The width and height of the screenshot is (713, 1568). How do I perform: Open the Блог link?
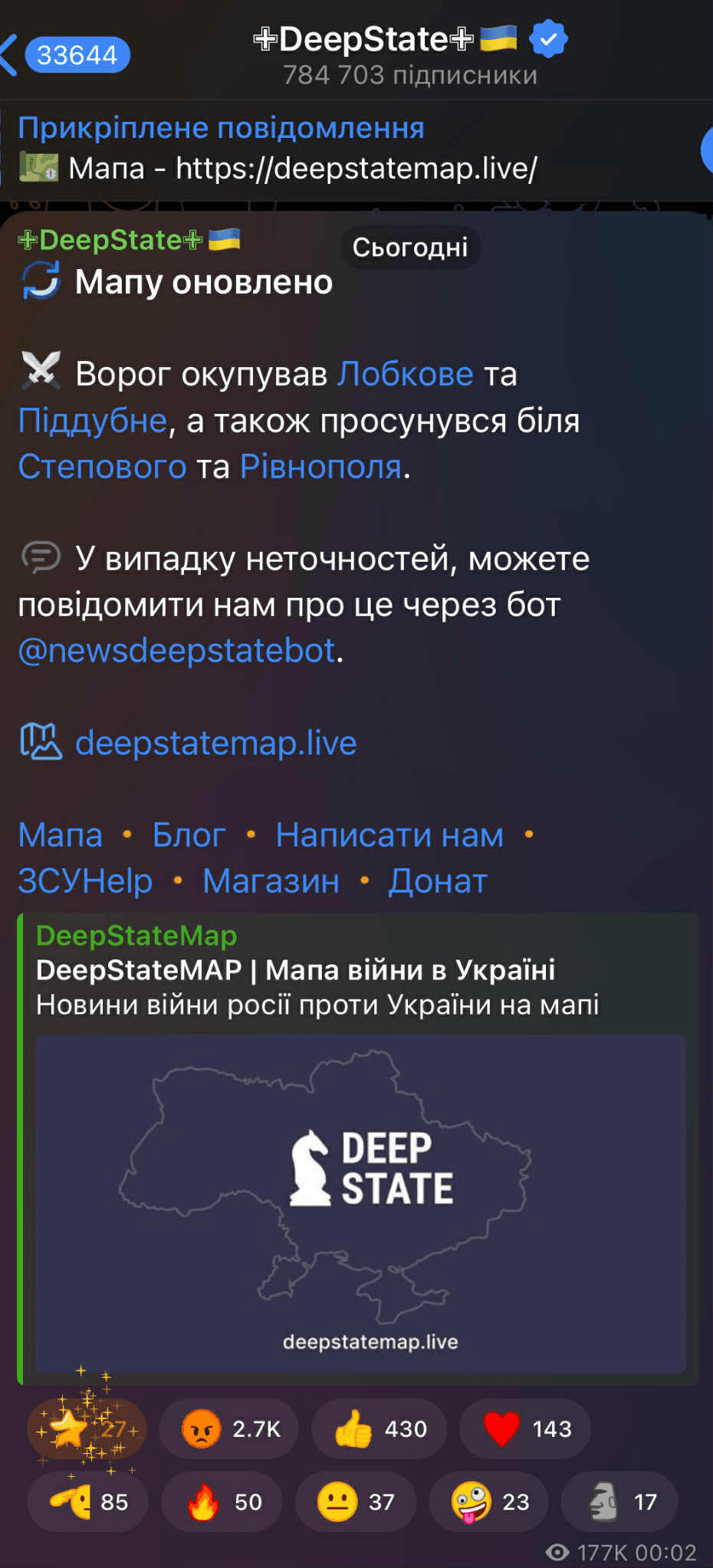click(x=189, y=835)
